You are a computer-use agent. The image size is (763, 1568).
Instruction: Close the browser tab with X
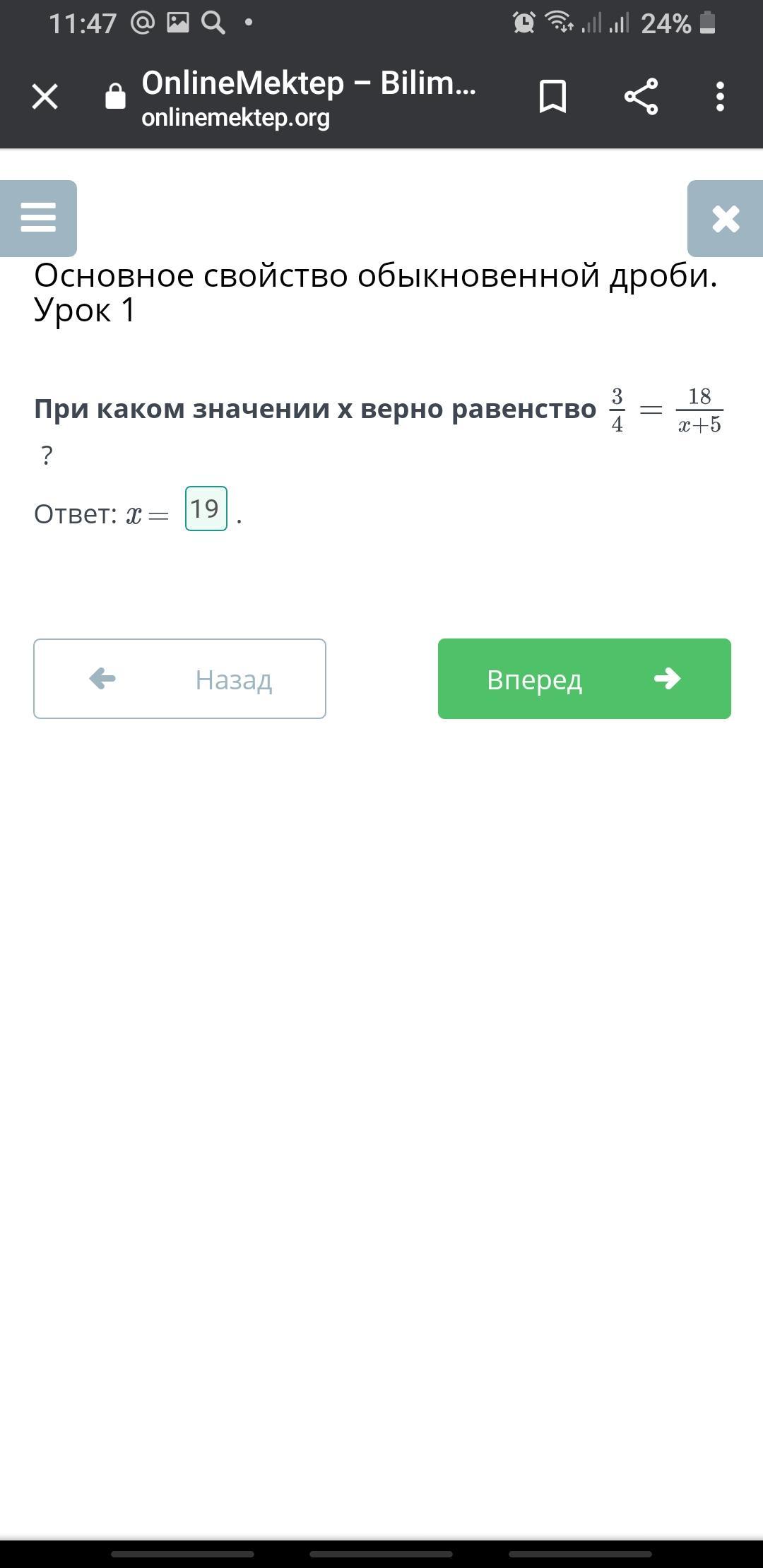click(45, 97)
